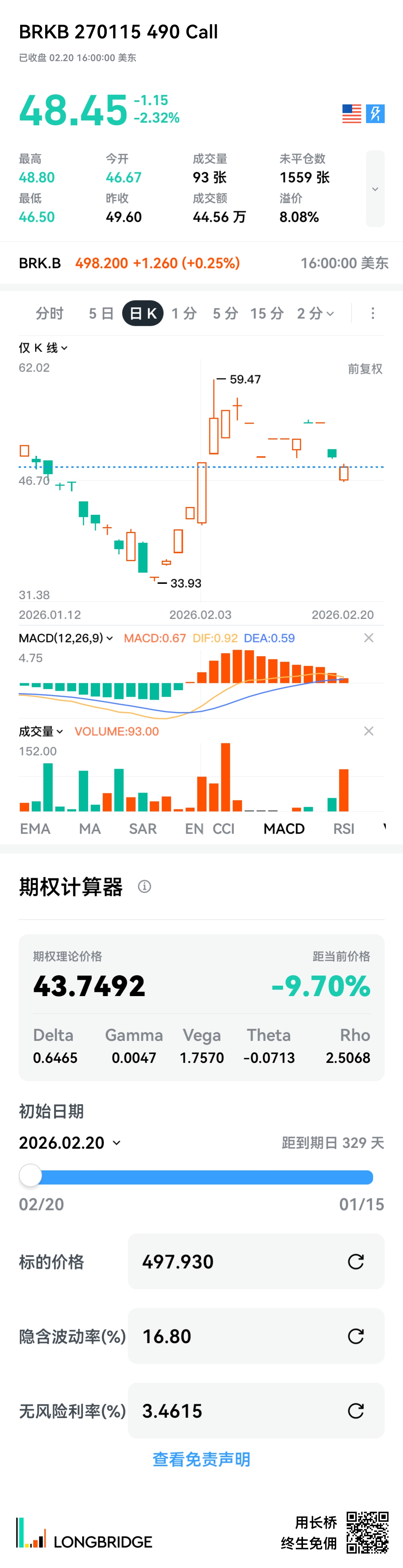Select the 5分 chart interval

coord(225,314)
